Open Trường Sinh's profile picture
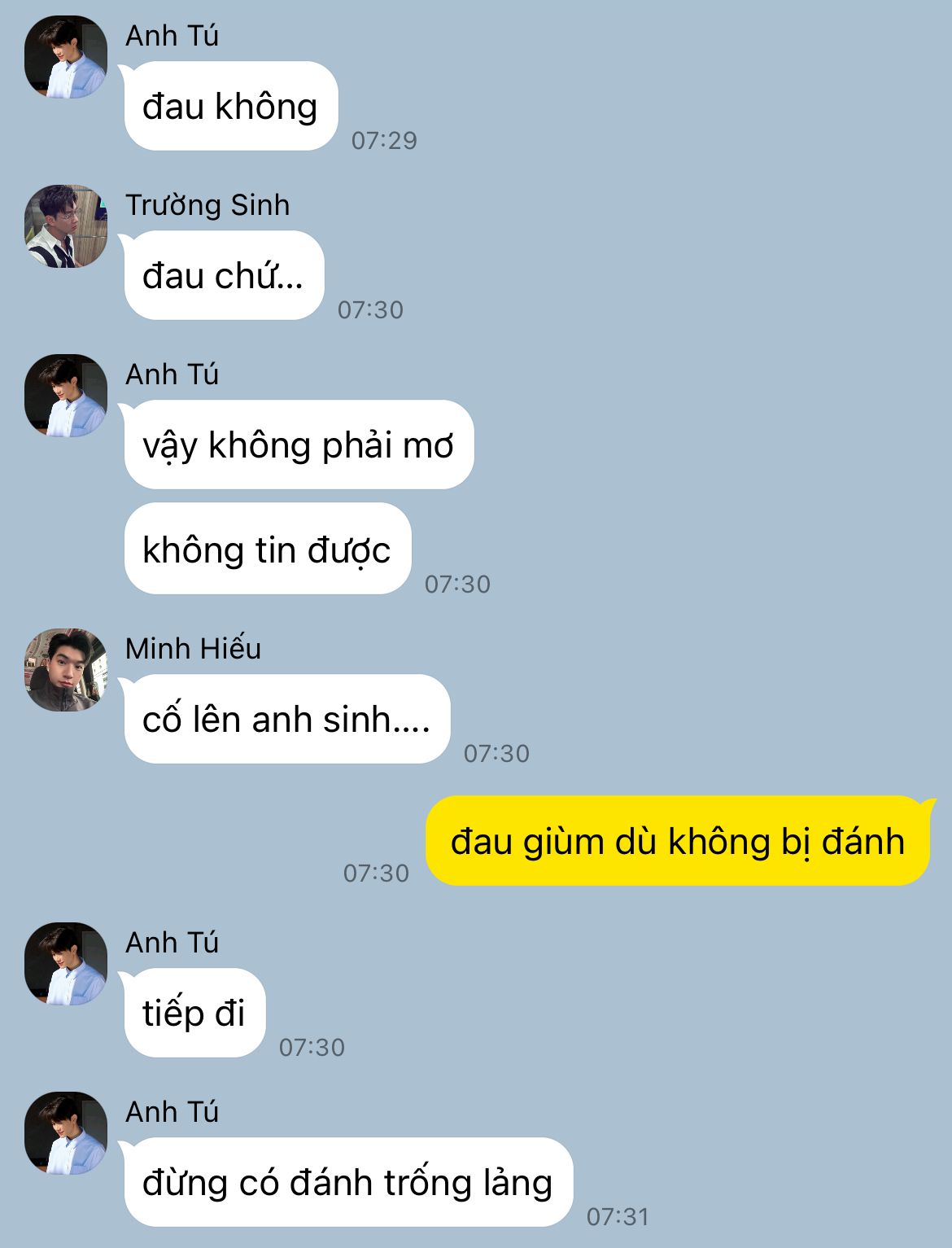Viewport: 952px width, 1248px height. pyautogui.click(x=66, y=226)
